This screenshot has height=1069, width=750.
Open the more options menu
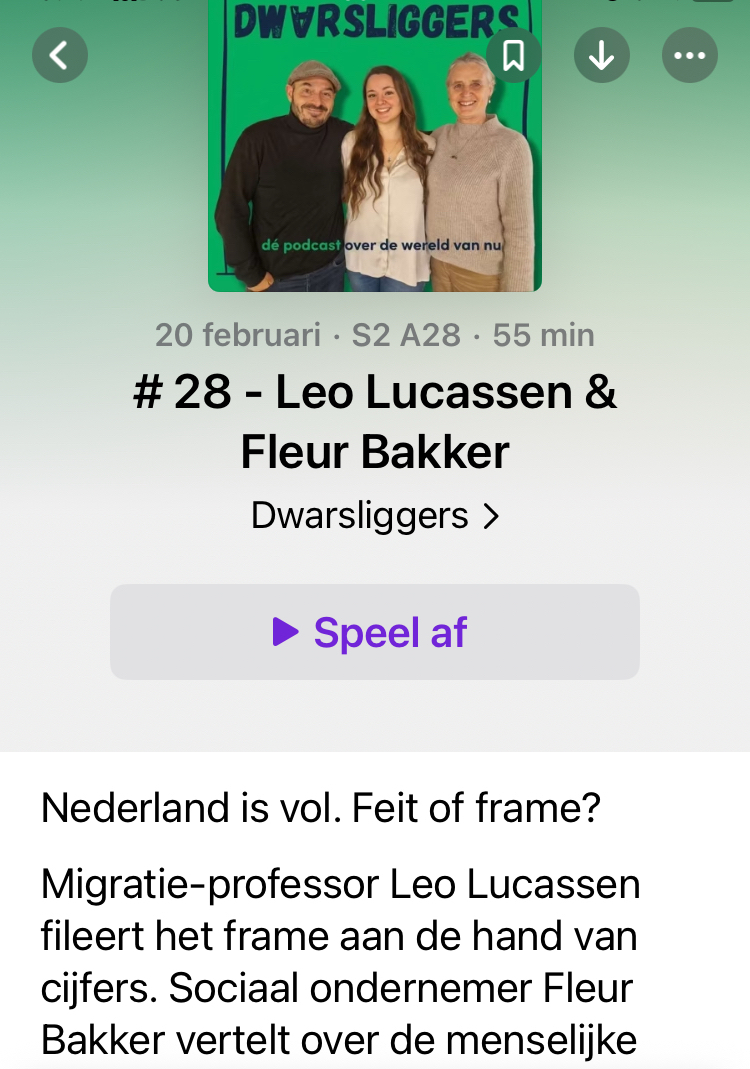click(x=689, y=55)
